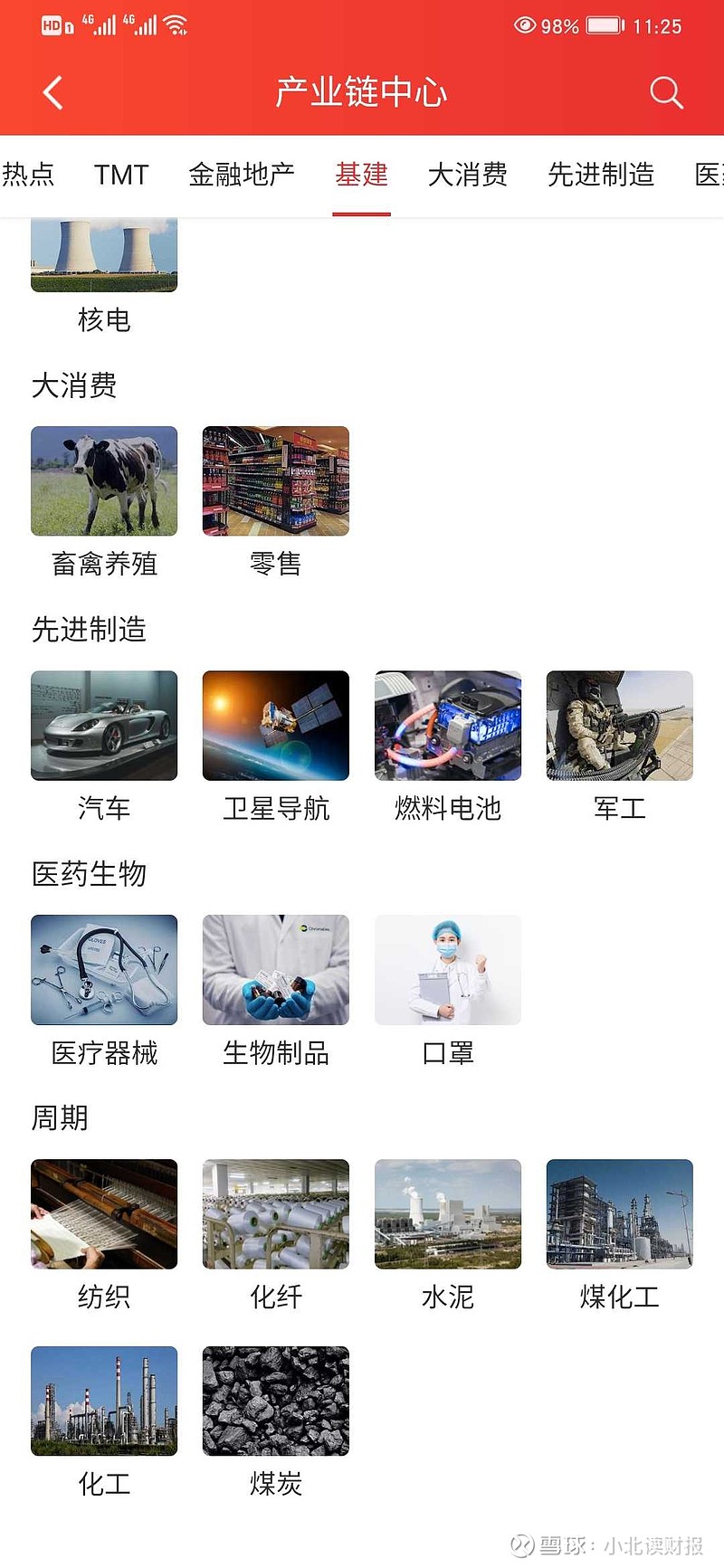
Task: Click the 口罩 label under 医药生物
Action: pos(447,1052)
